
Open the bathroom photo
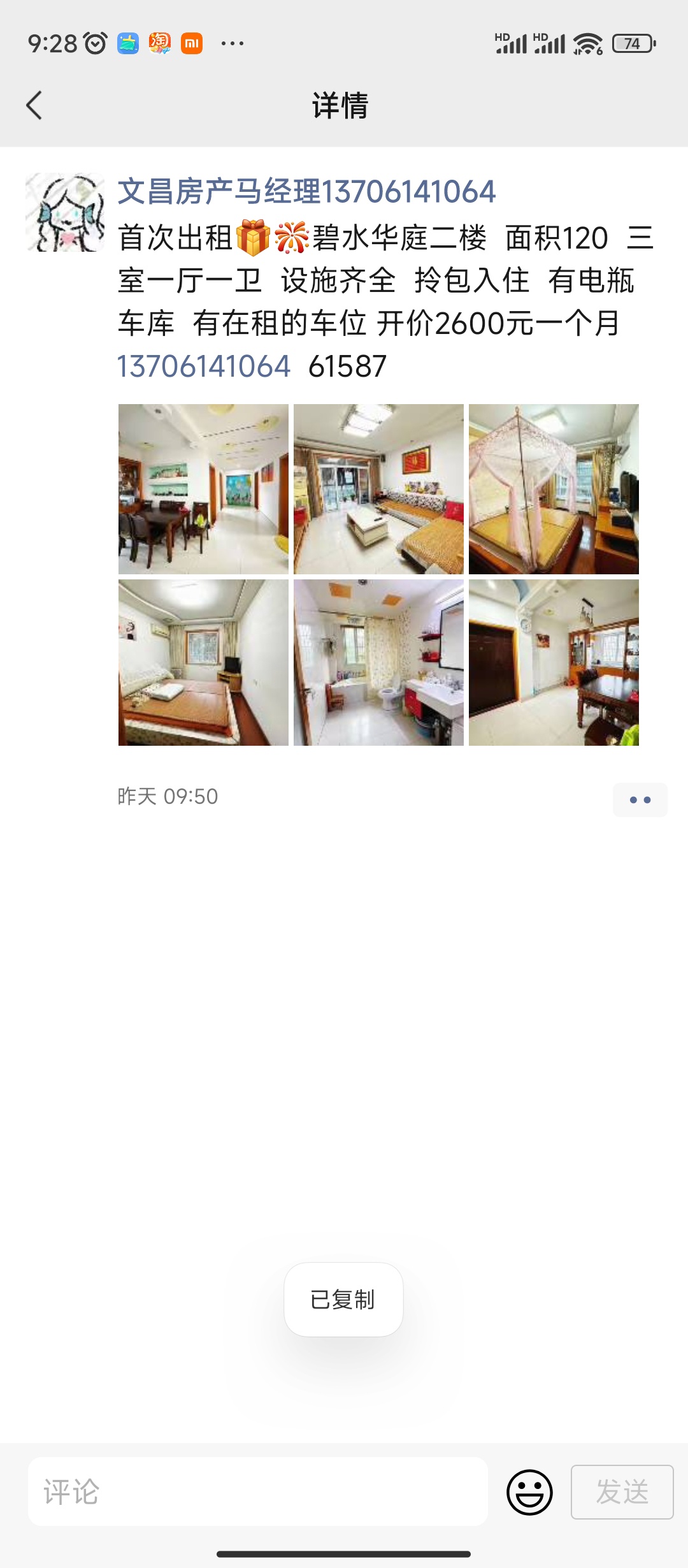tap(378, 662)
